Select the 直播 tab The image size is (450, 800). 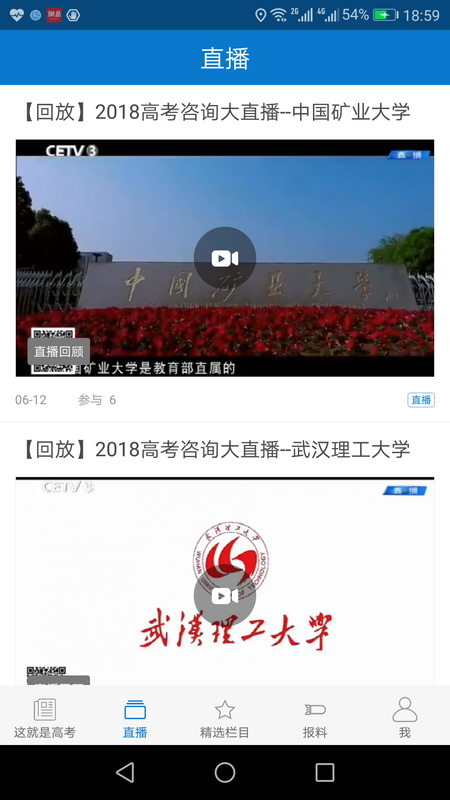[x=135, y=718]
